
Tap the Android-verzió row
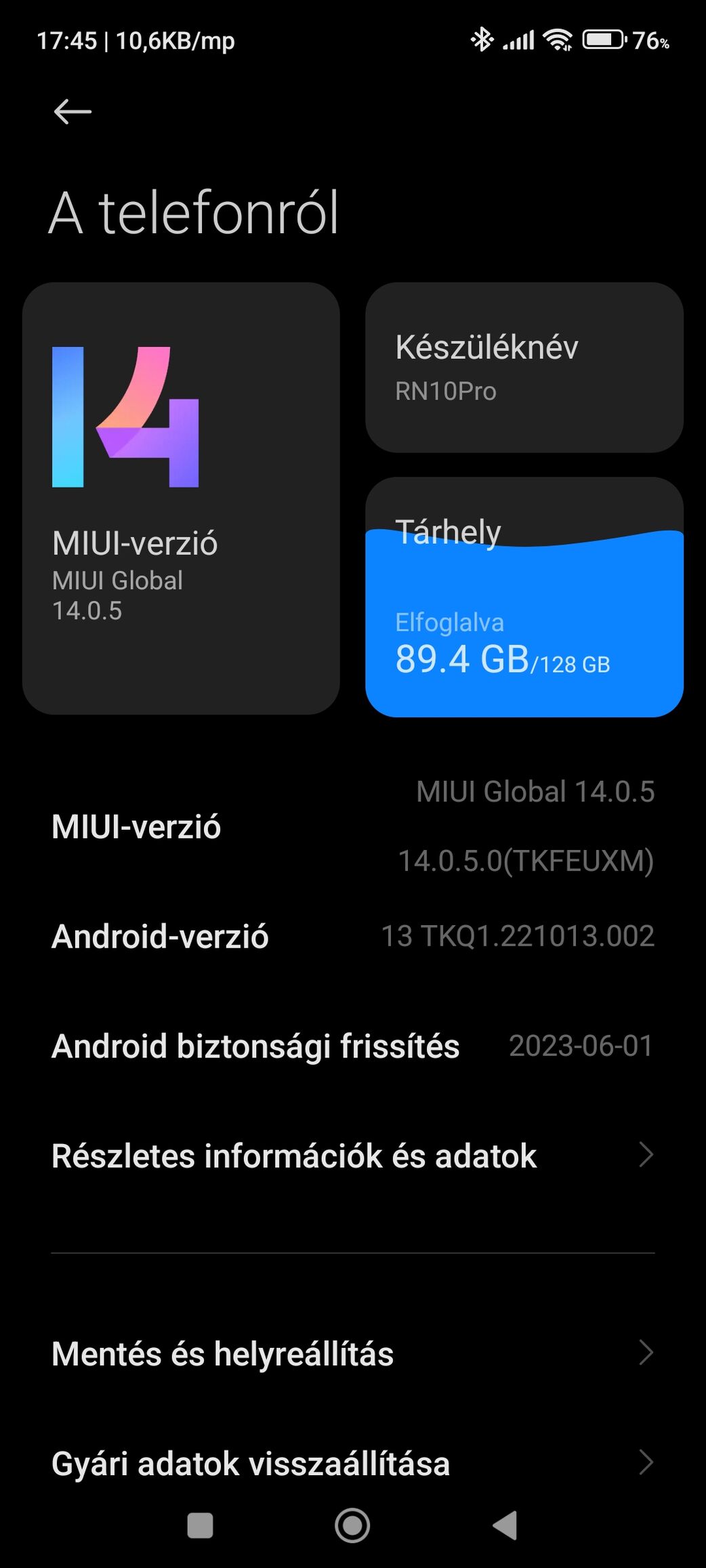[352, 936]
